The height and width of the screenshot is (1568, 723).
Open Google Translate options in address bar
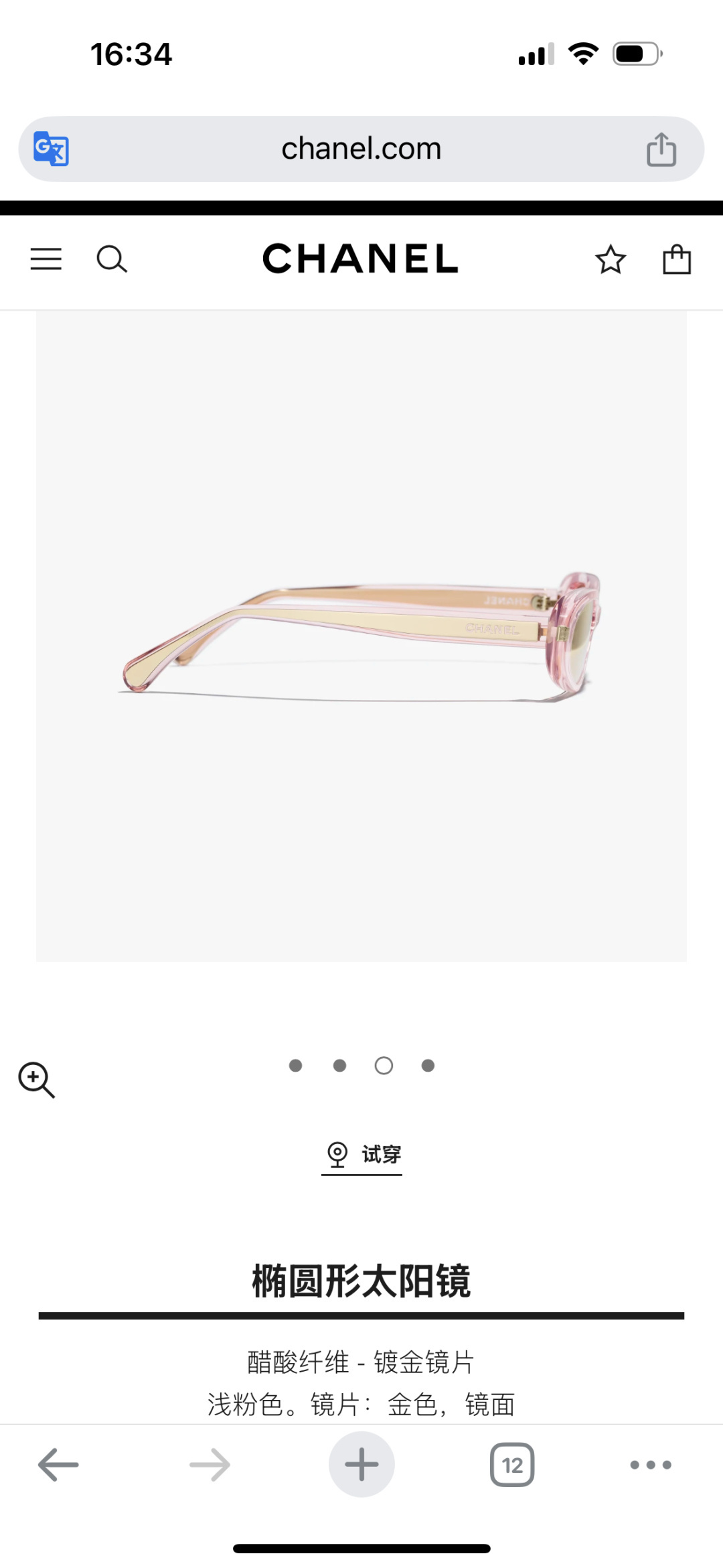pos(51,149)
